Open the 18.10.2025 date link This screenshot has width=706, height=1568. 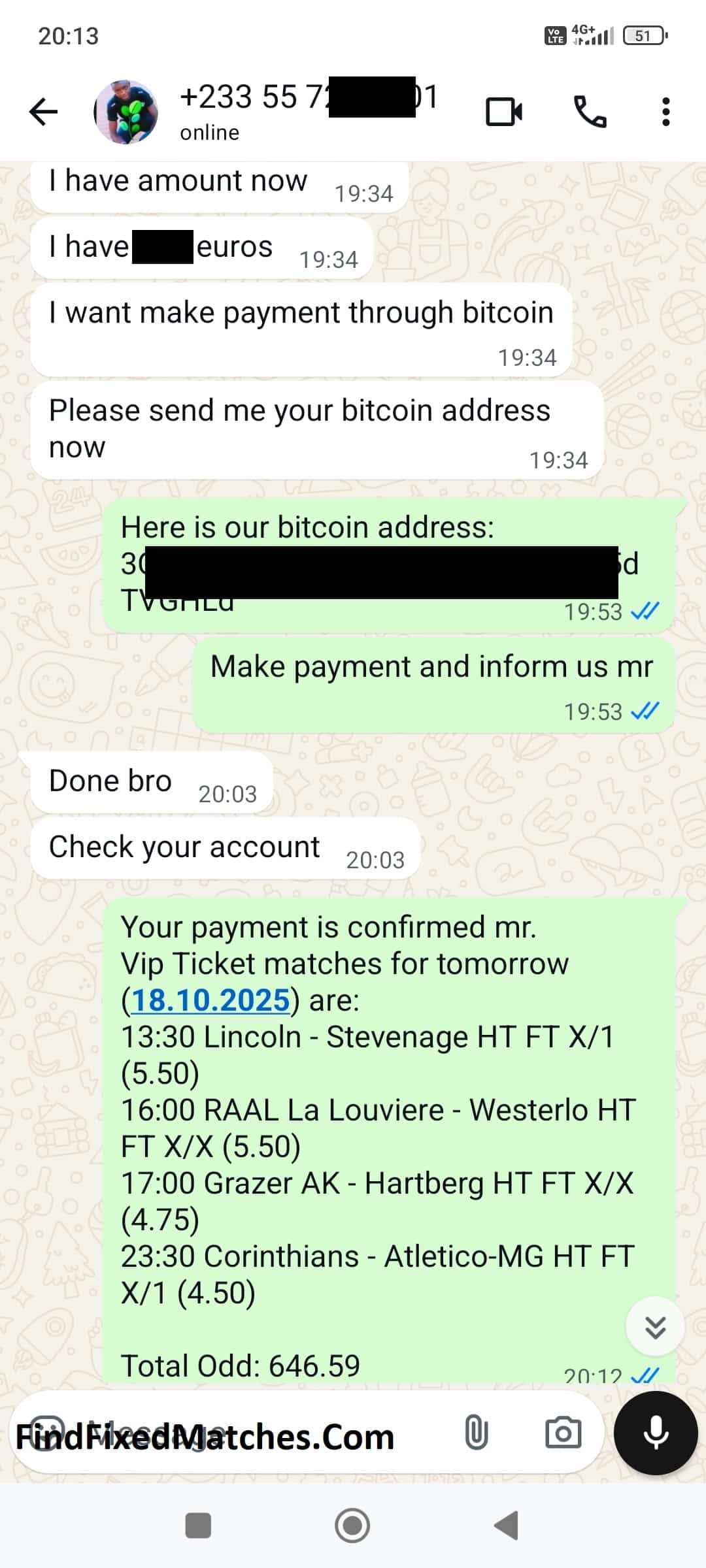[x=210, y=1000]
